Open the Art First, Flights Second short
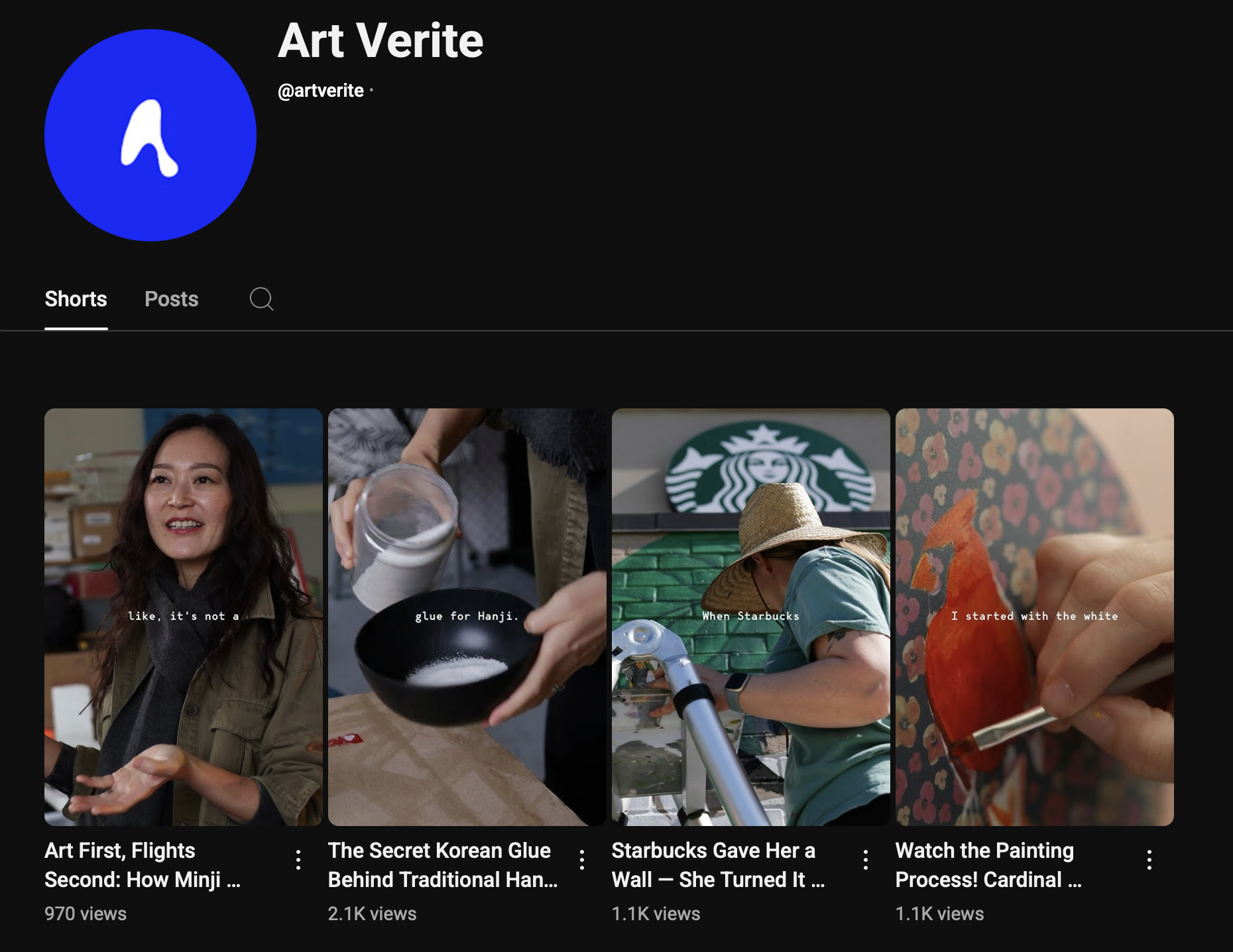This screenshot has height=952, width=1233. (x=183, y=617)
